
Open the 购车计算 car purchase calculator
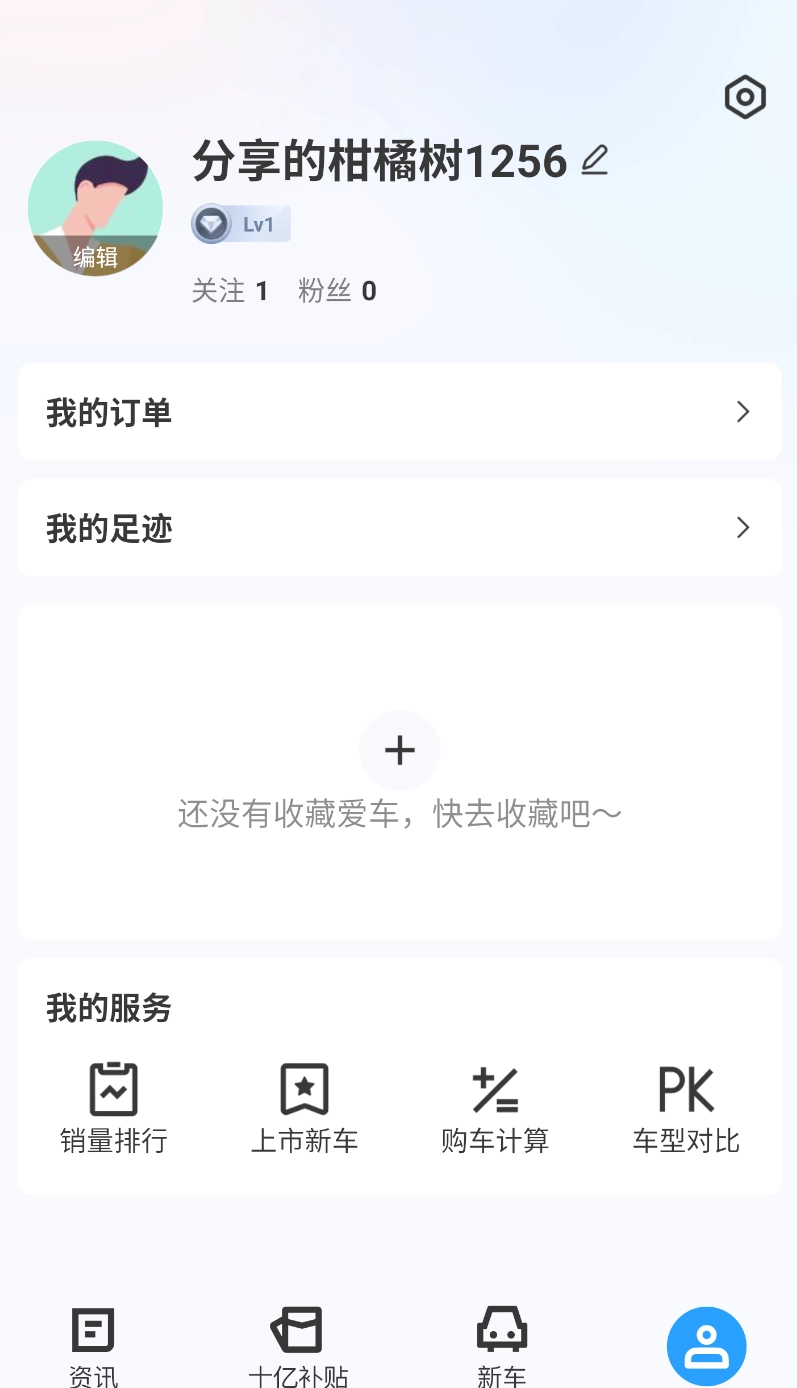[x=494, y=1105]
